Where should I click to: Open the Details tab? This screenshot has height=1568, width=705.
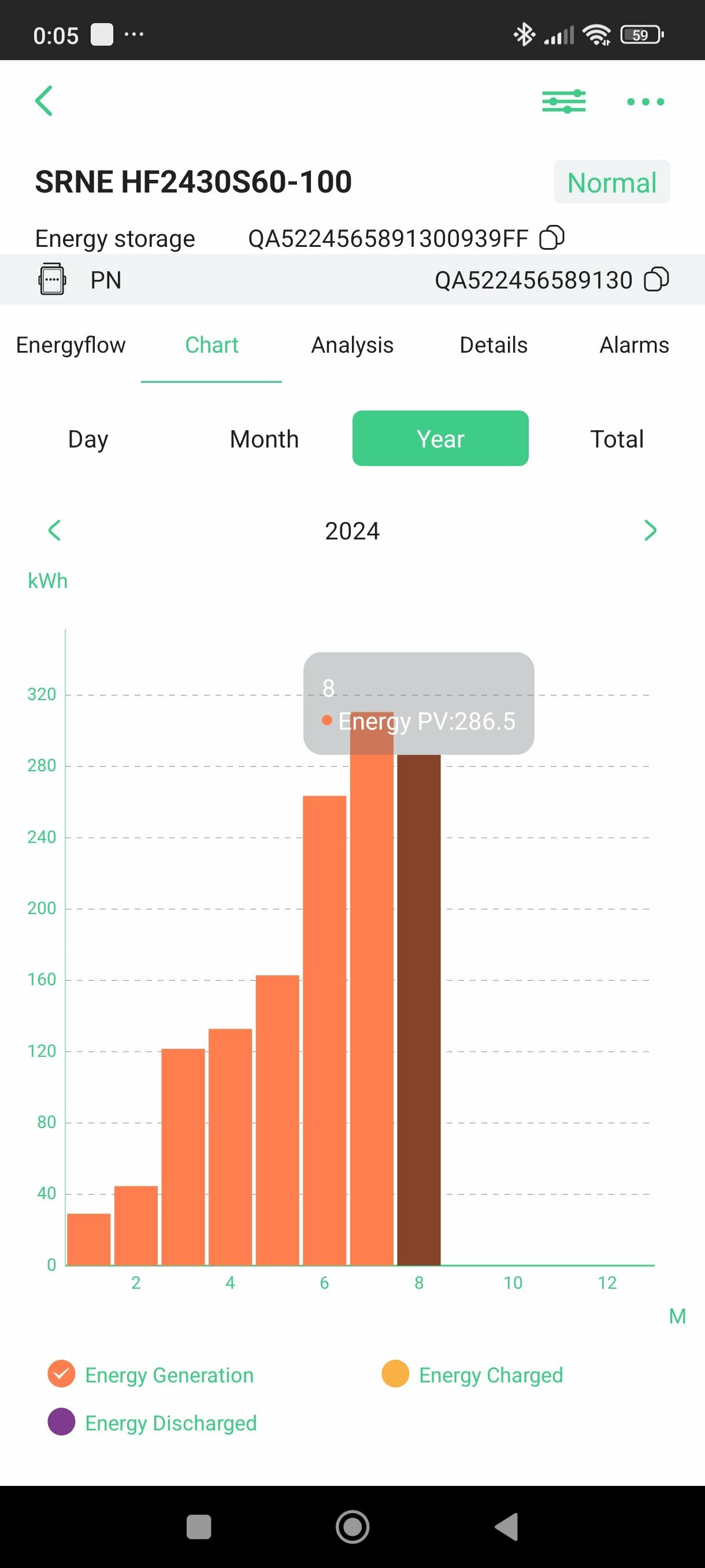point(493,345)
